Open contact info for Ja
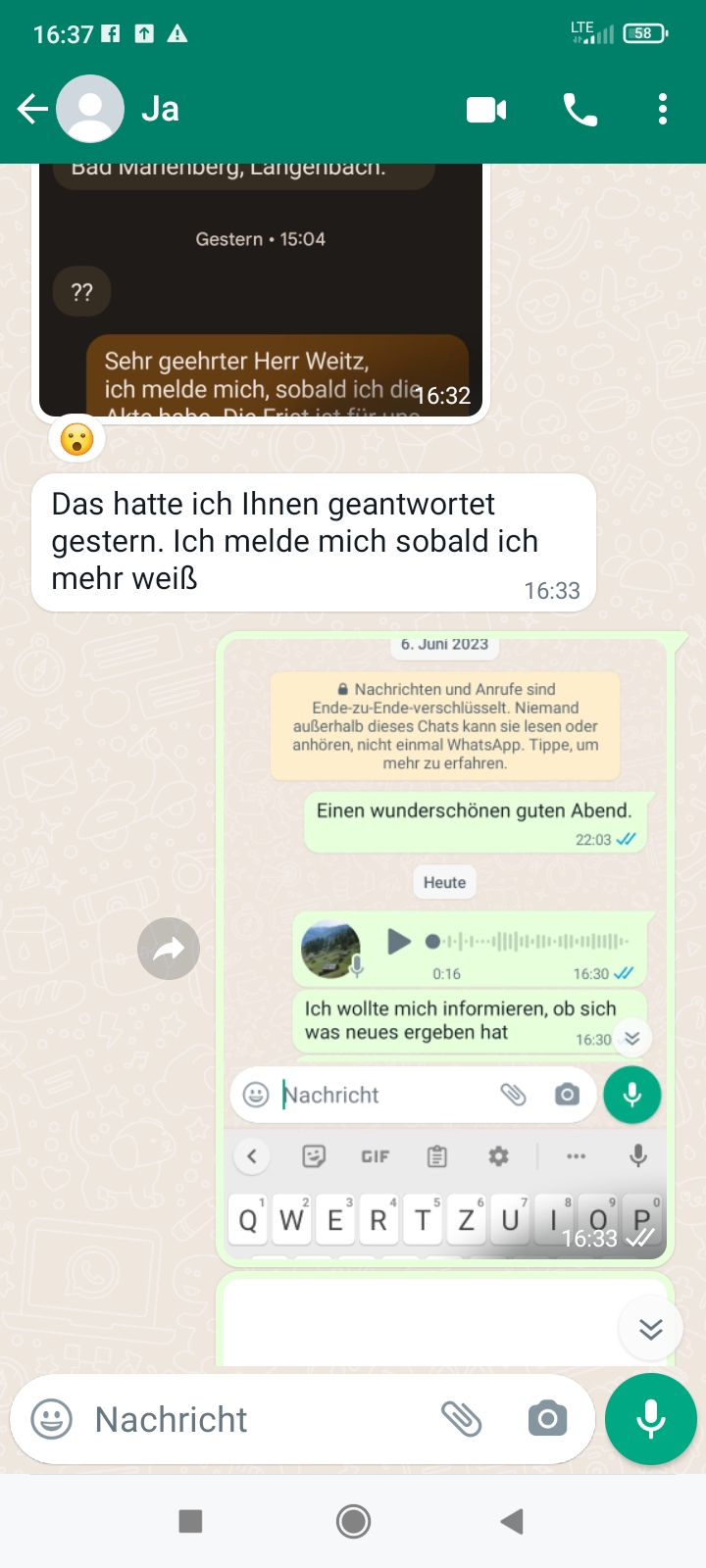706x1568 pixels. point(161,109)
